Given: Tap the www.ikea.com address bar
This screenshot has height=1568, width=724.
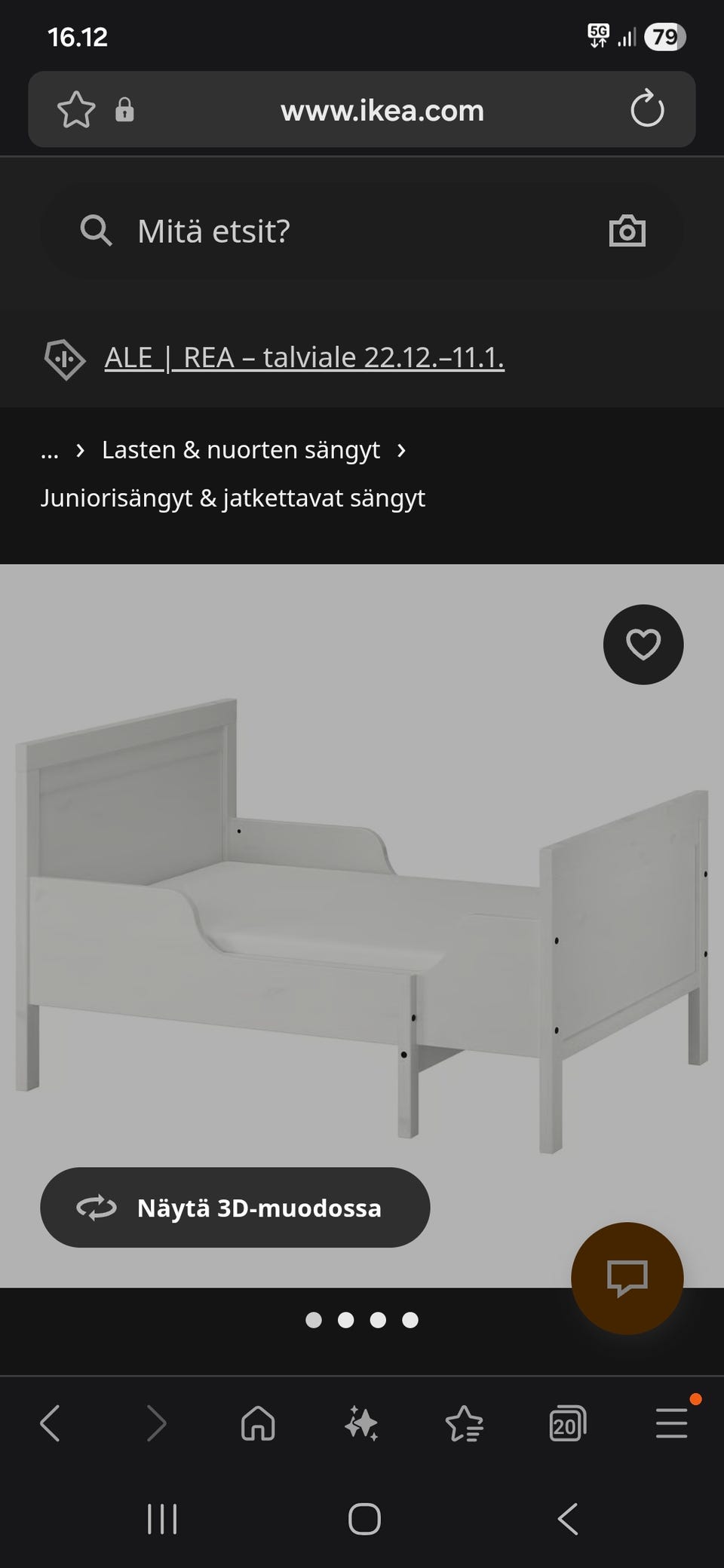Looking at the screenshot, I should click(382, 111).
